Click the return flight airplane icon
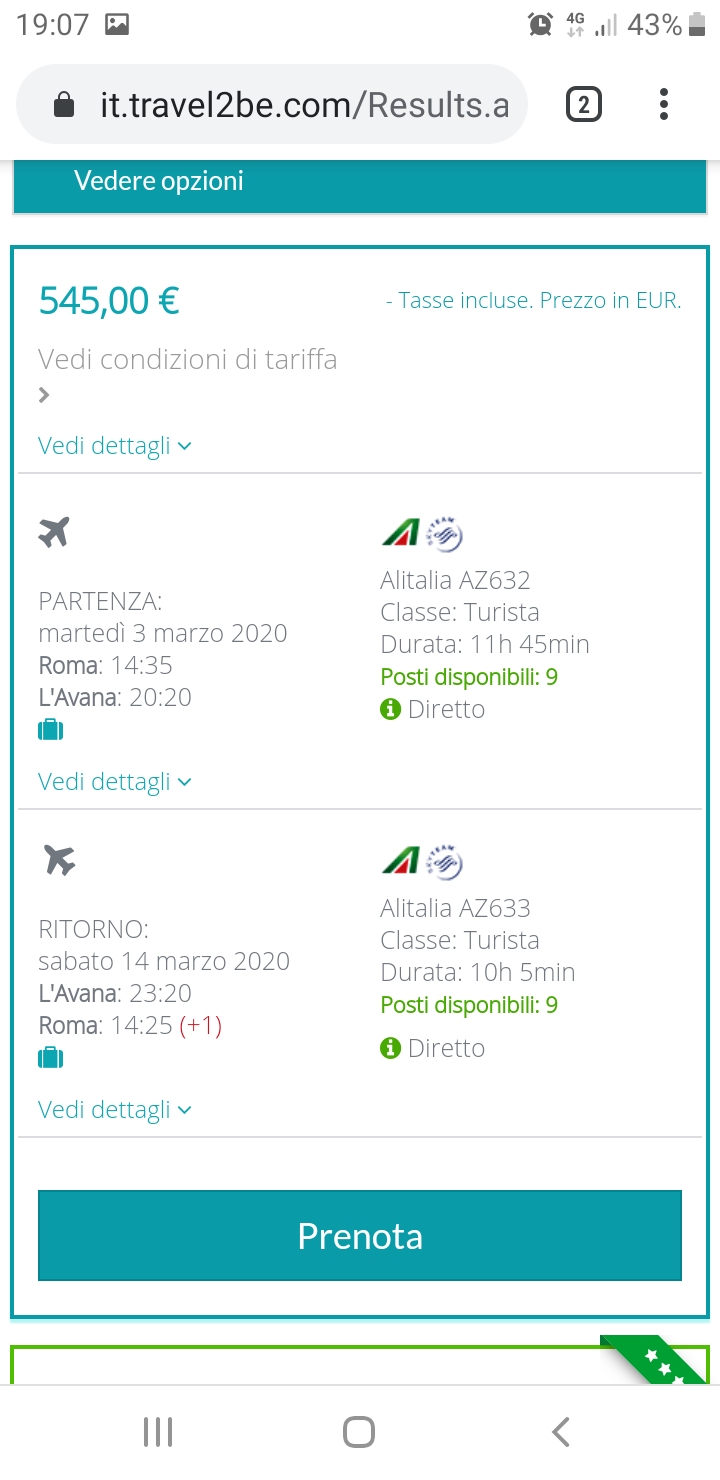 tap(55, 859)
